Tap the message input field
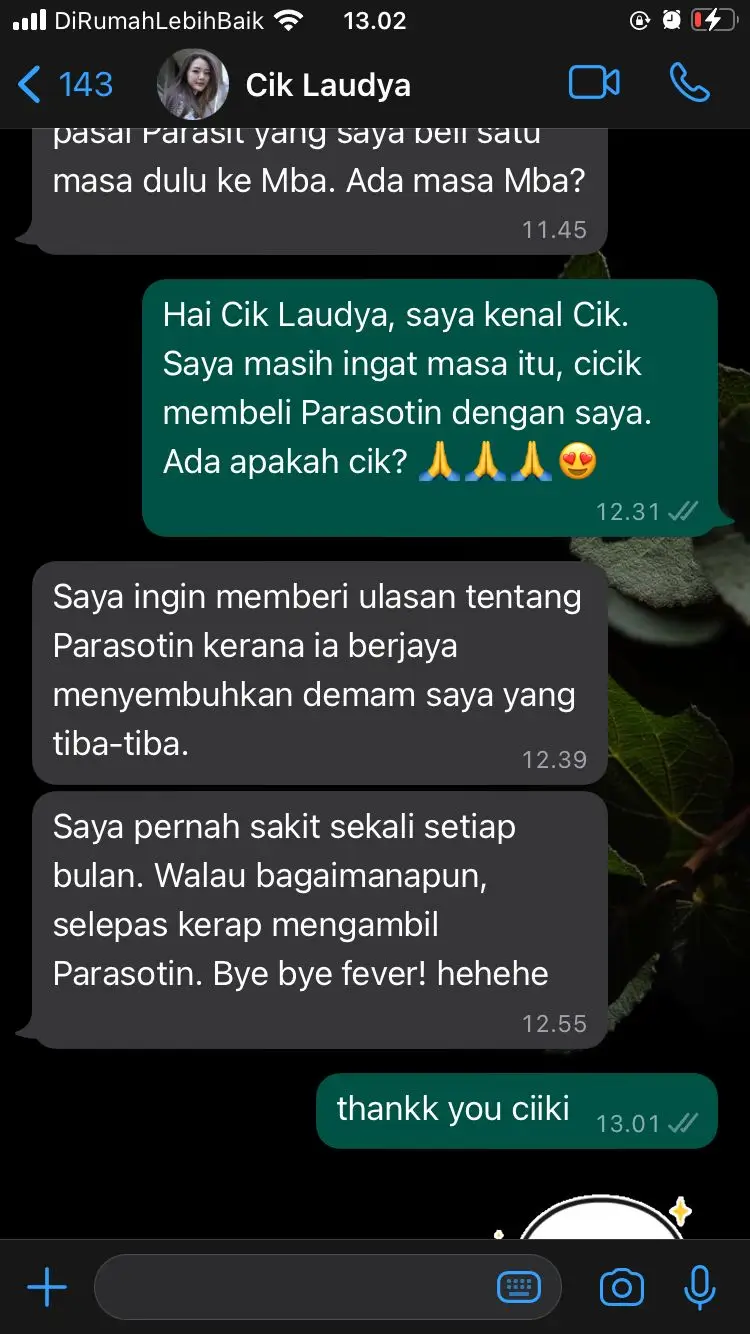 [x=300, y=1287]
